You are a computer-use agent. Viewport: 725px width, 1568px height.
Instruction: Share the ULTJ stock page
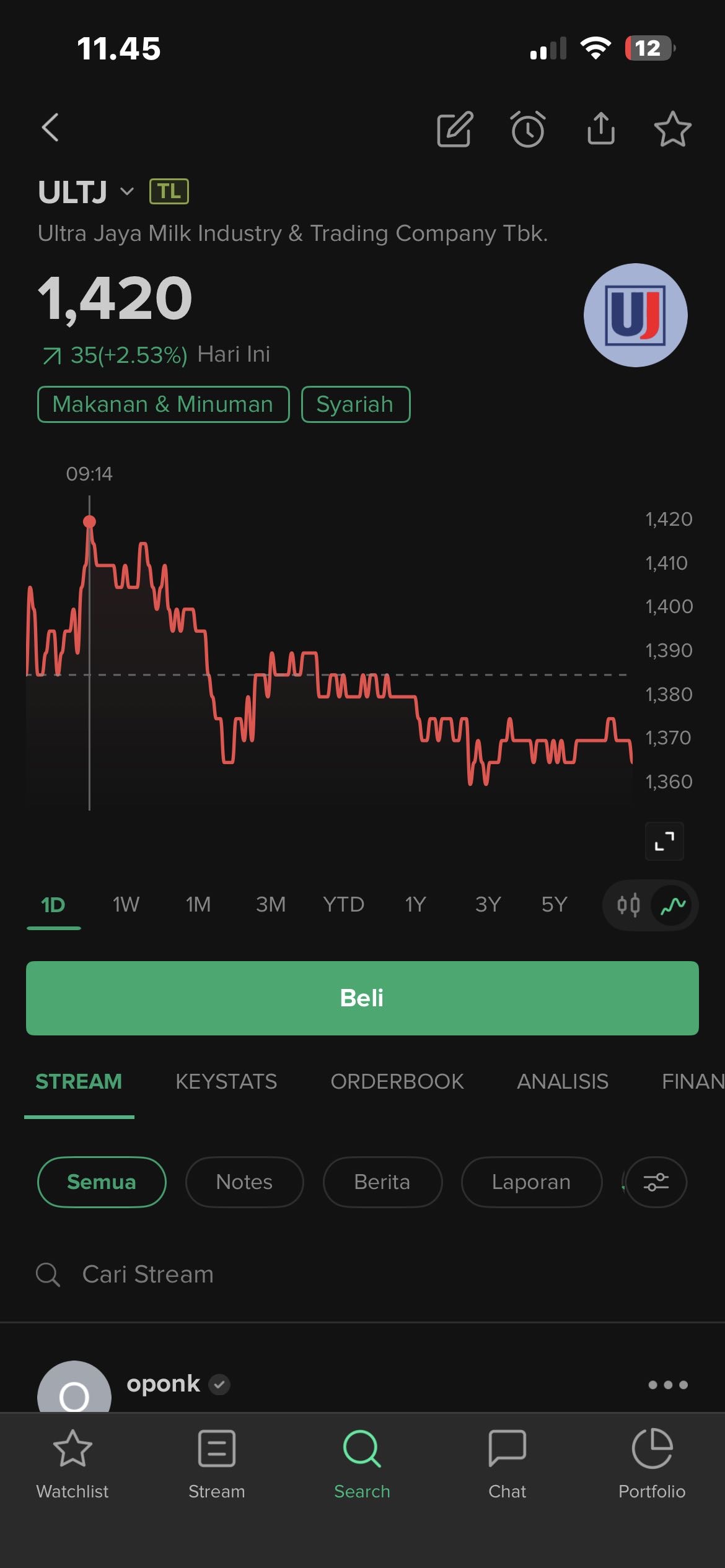[600, 128]
